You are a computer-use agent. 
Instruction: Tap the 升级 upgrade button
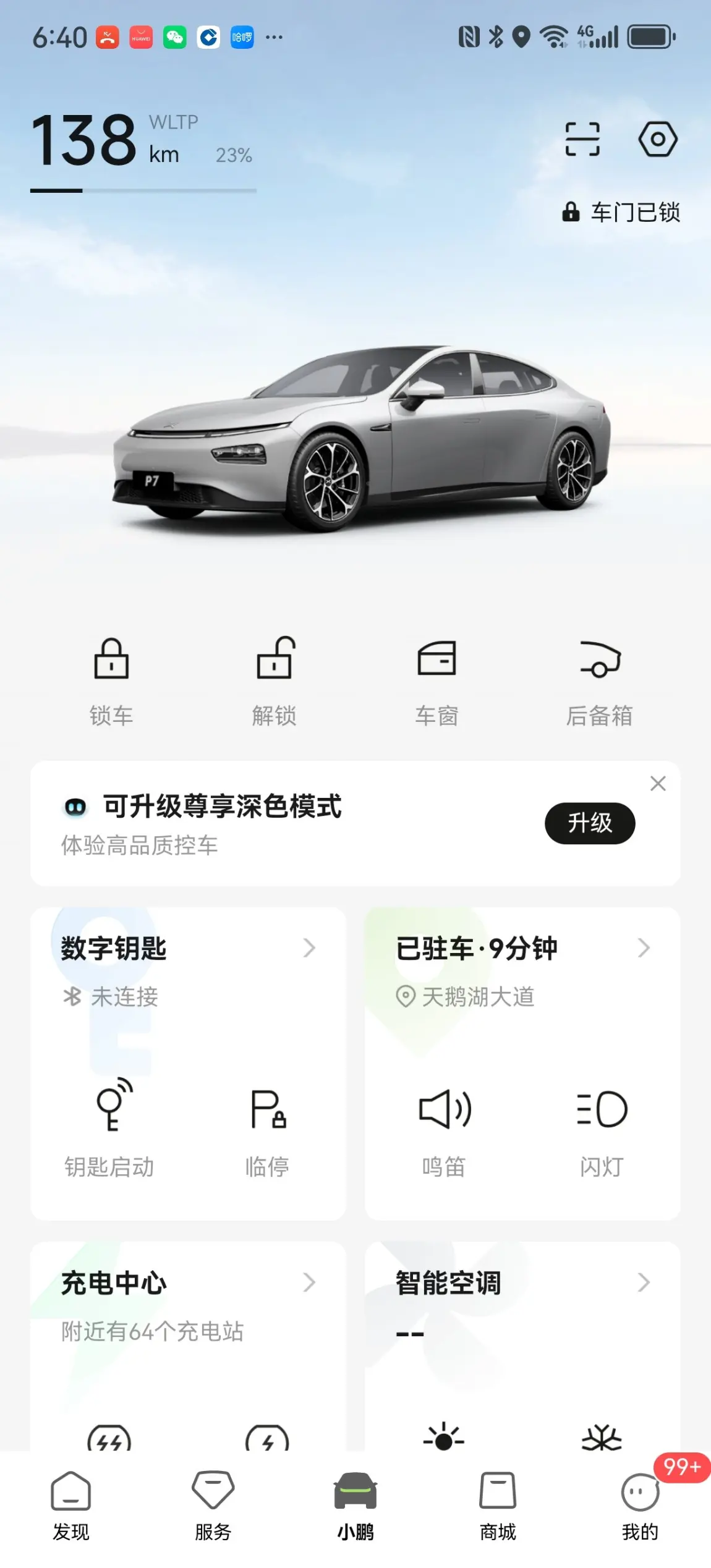[589, 823]
